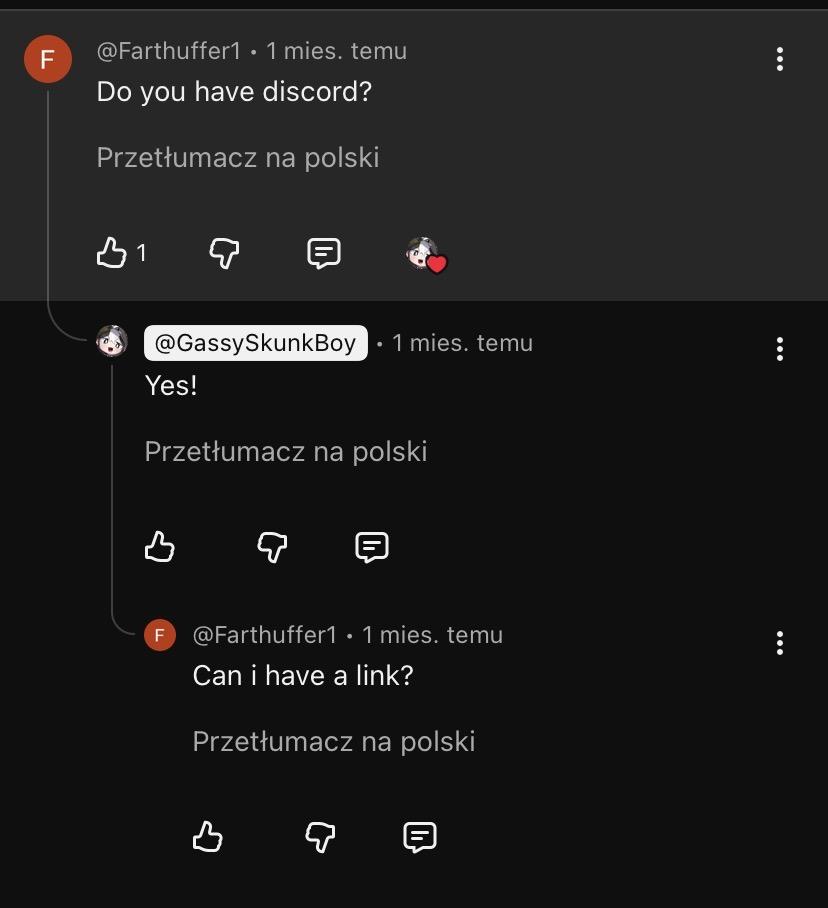Screen dimensions: 828x908
Task: Translate "Do you have discord?" into Polish
Action: point(238,158)
